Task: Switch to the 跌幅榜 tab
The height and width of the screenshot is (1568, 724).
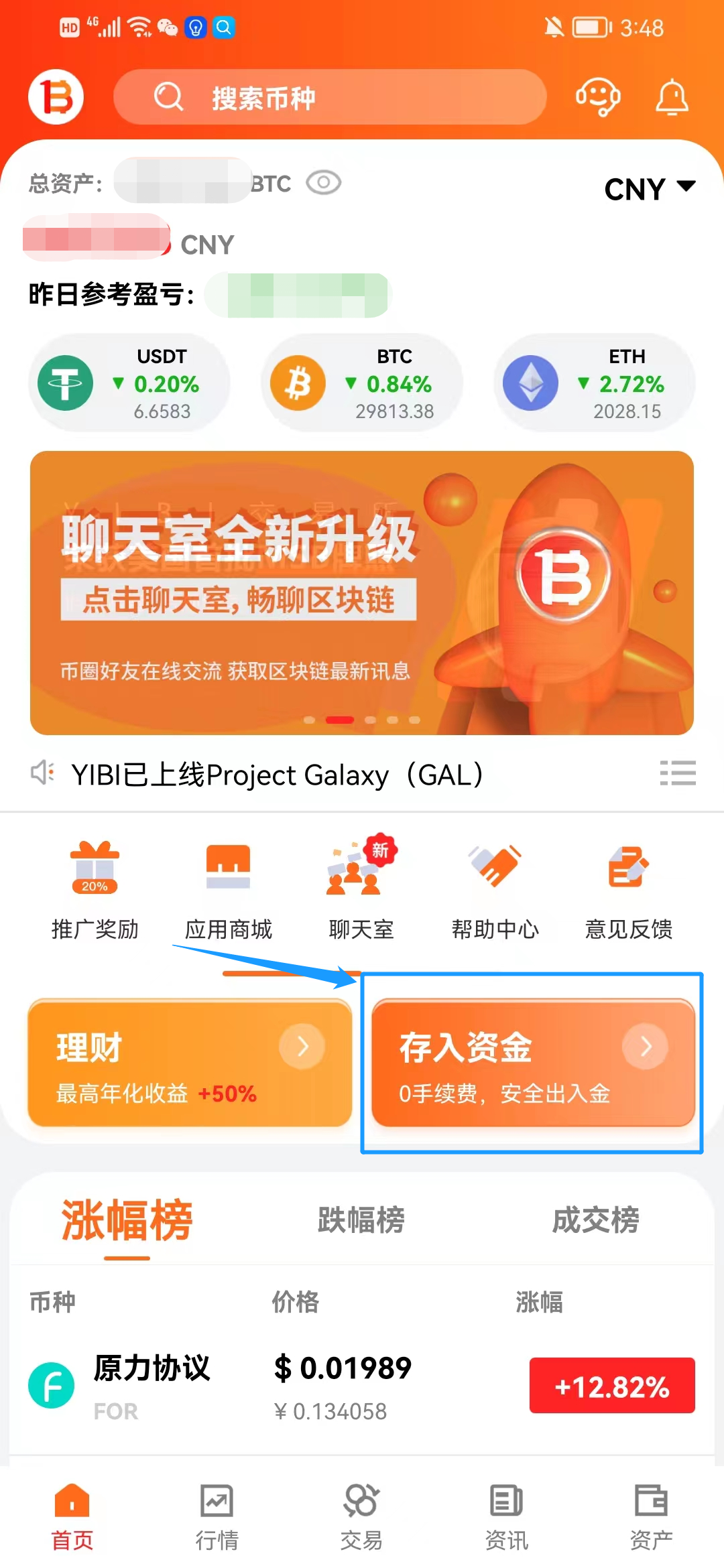Action: pyautogui.click(x=361, y=1220)
